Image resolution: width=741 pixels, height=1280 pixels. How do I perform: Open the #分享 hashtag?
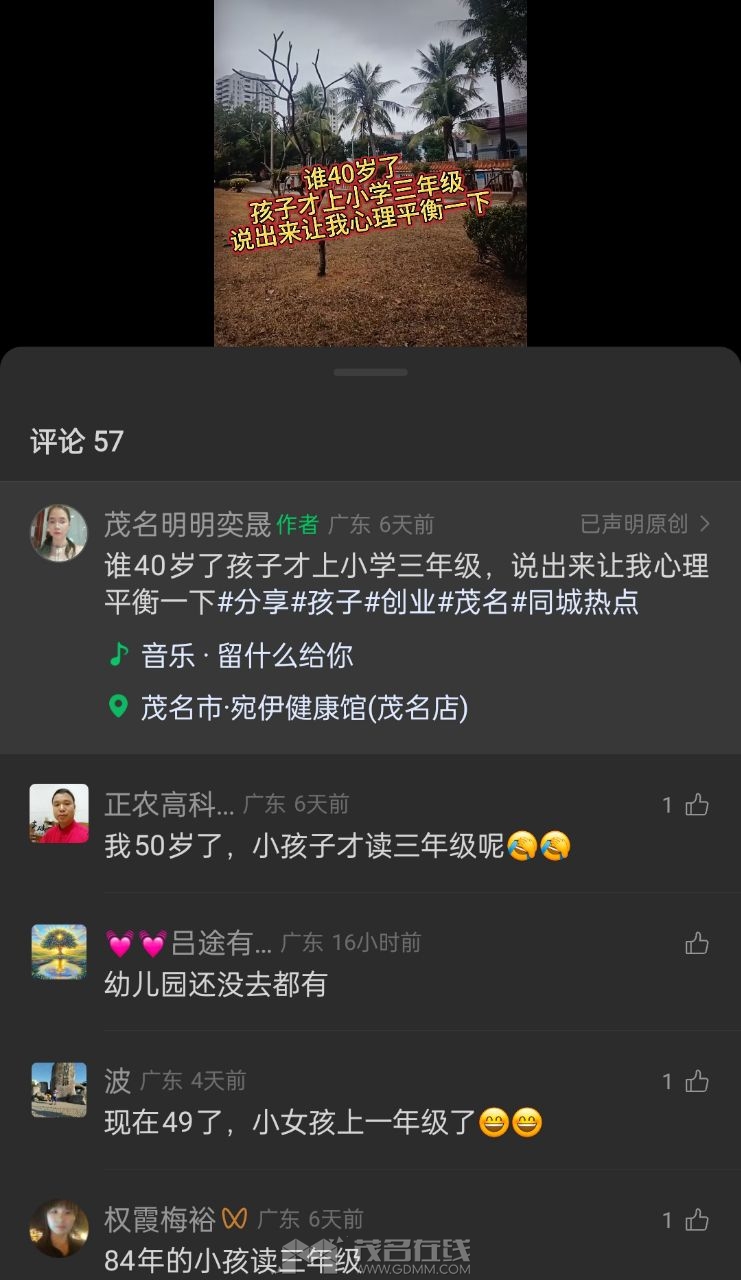[254, 602]
